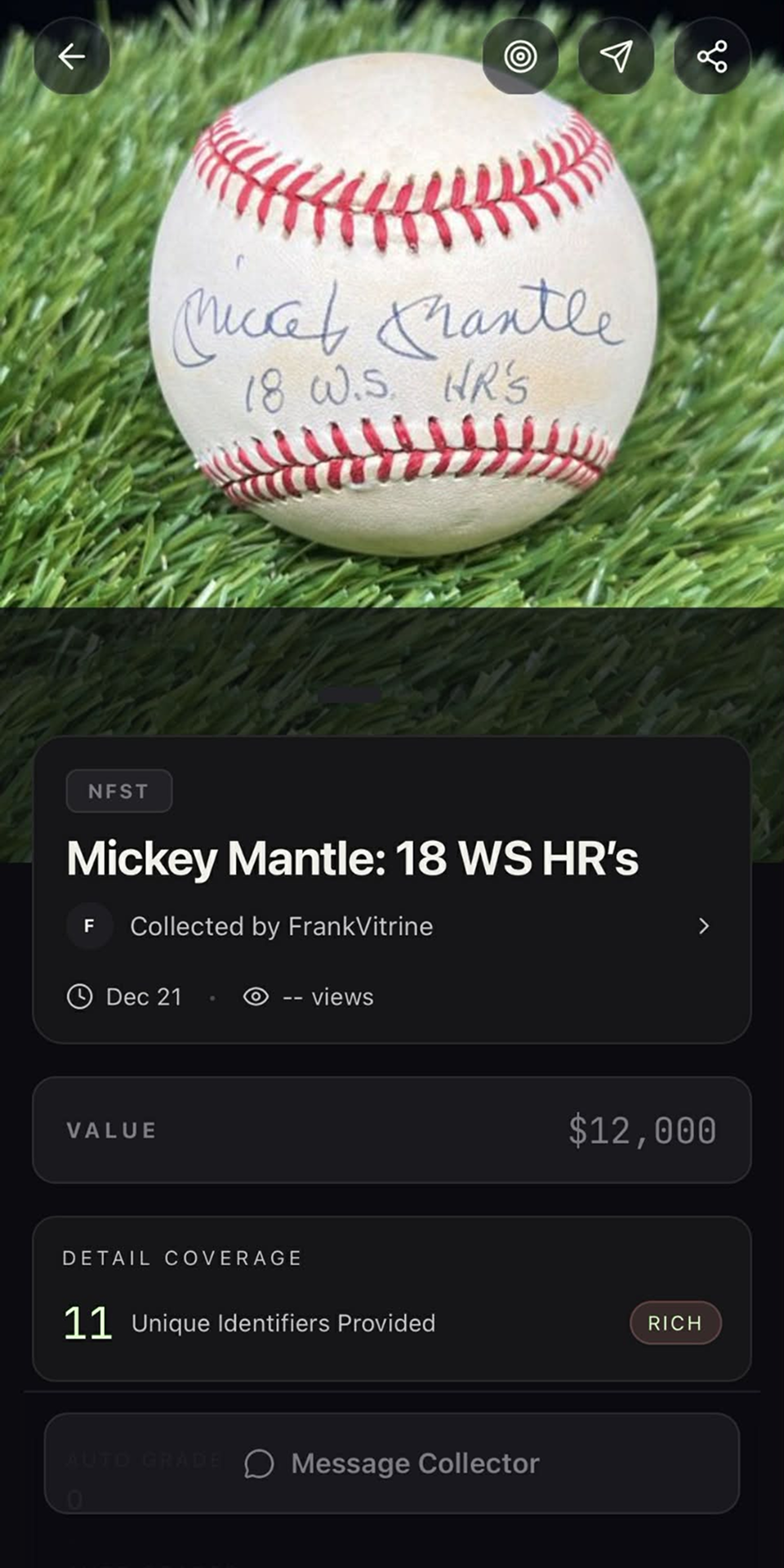The image size is (784, 1568).
Task: Tap FrankVitrine's avatar with the F initial
Action: point(90,926)
